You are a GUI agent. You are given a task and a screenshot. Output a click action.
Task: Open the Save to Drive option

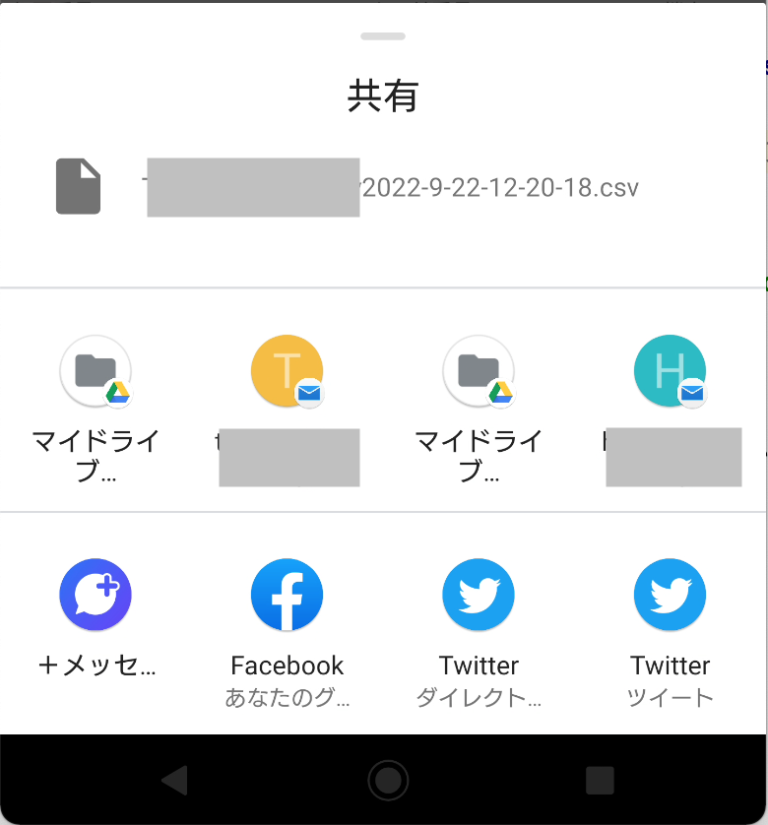pyautogui.click(x=95, y=370)
